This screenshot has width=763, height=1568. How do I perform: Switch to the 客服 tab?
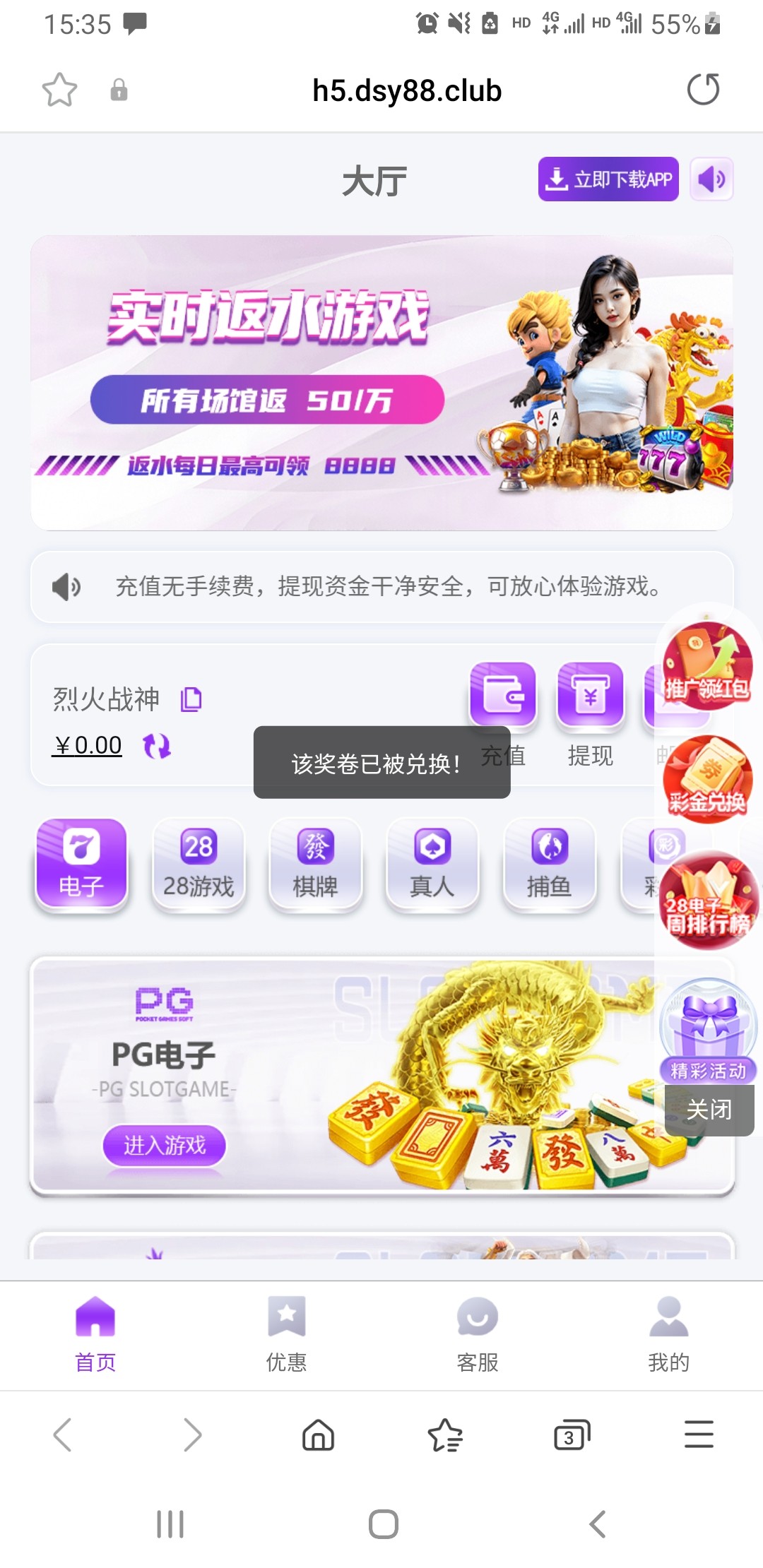coord(478,1333)
